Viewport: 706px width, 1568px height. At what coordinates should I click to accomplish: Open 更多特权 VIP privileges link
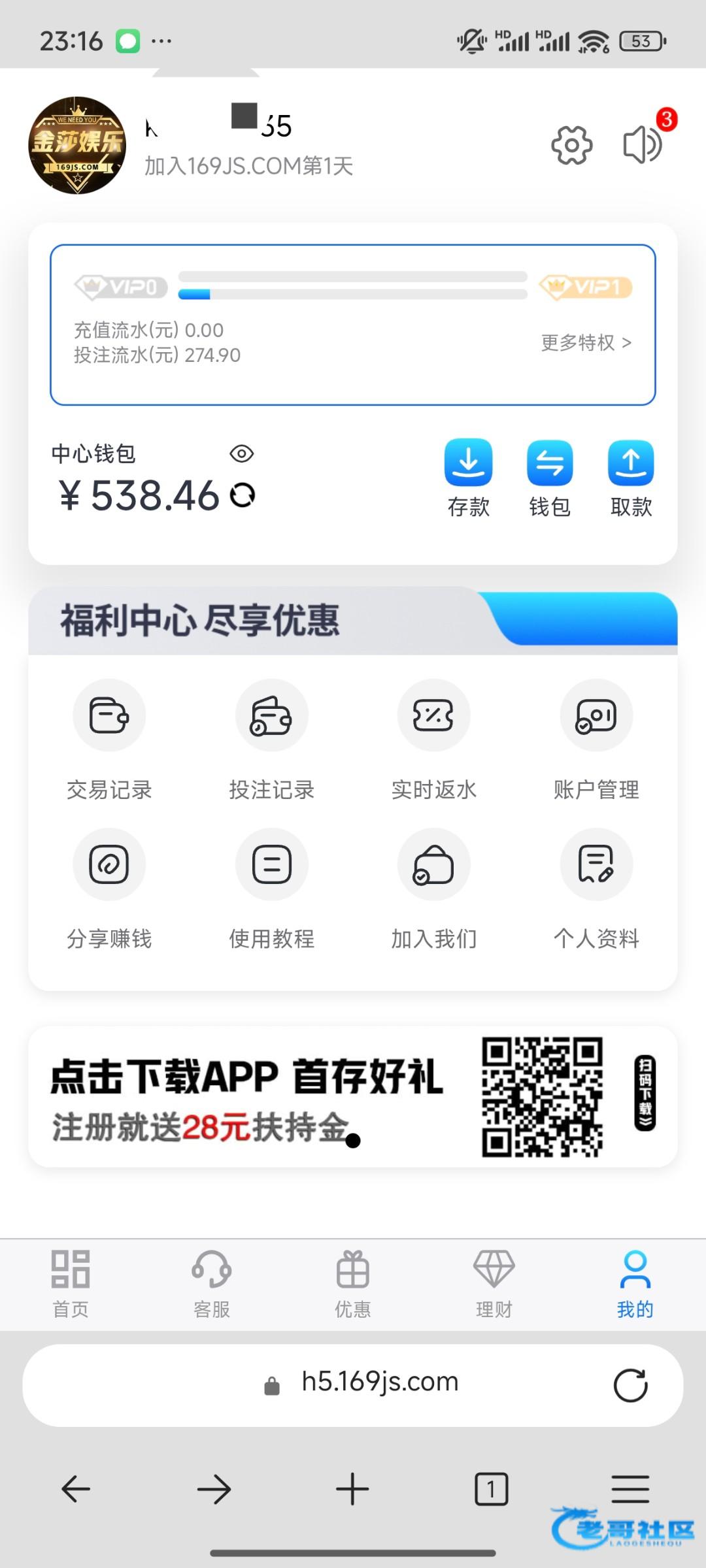coord(586,342)
